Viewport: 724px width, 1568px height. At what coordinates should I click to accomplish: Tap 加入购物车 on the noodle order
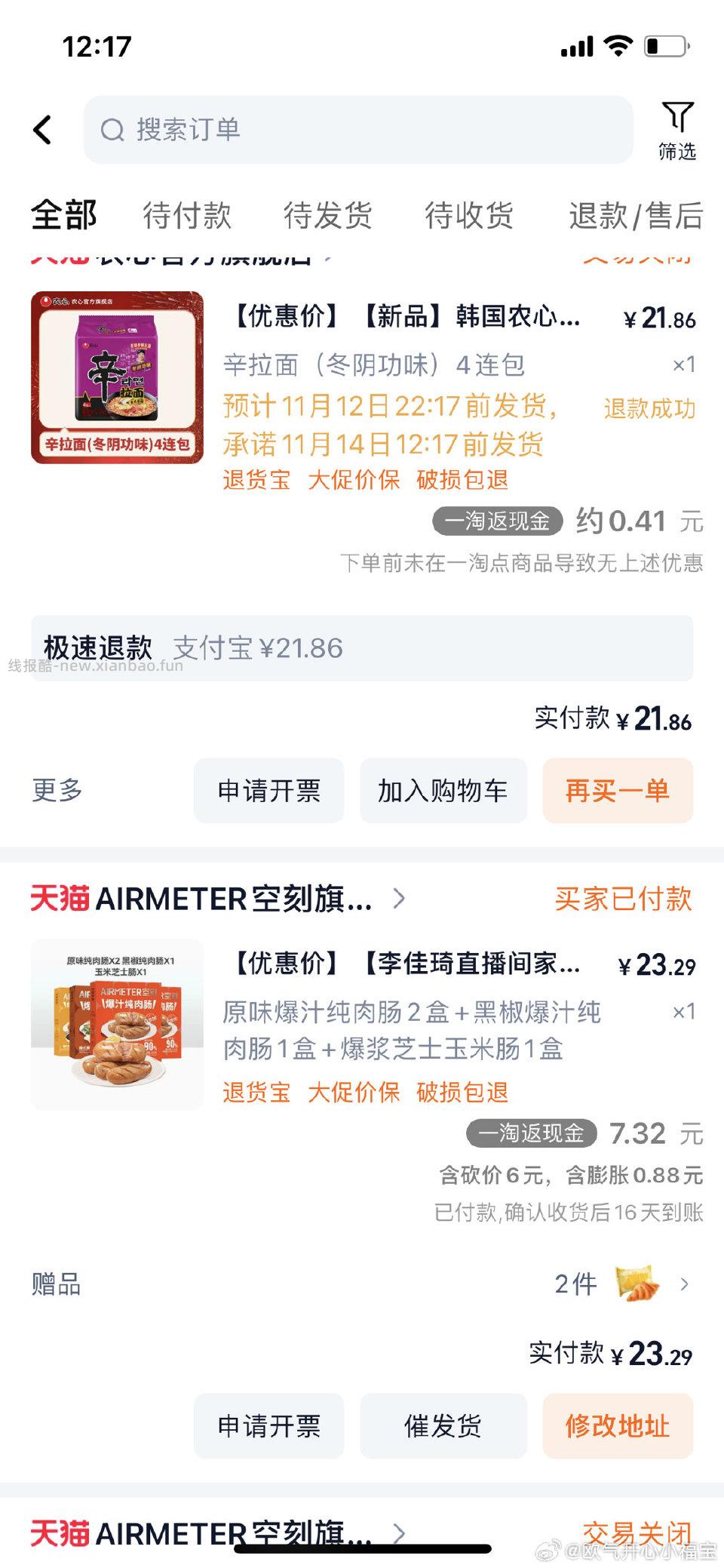point(443,791)
